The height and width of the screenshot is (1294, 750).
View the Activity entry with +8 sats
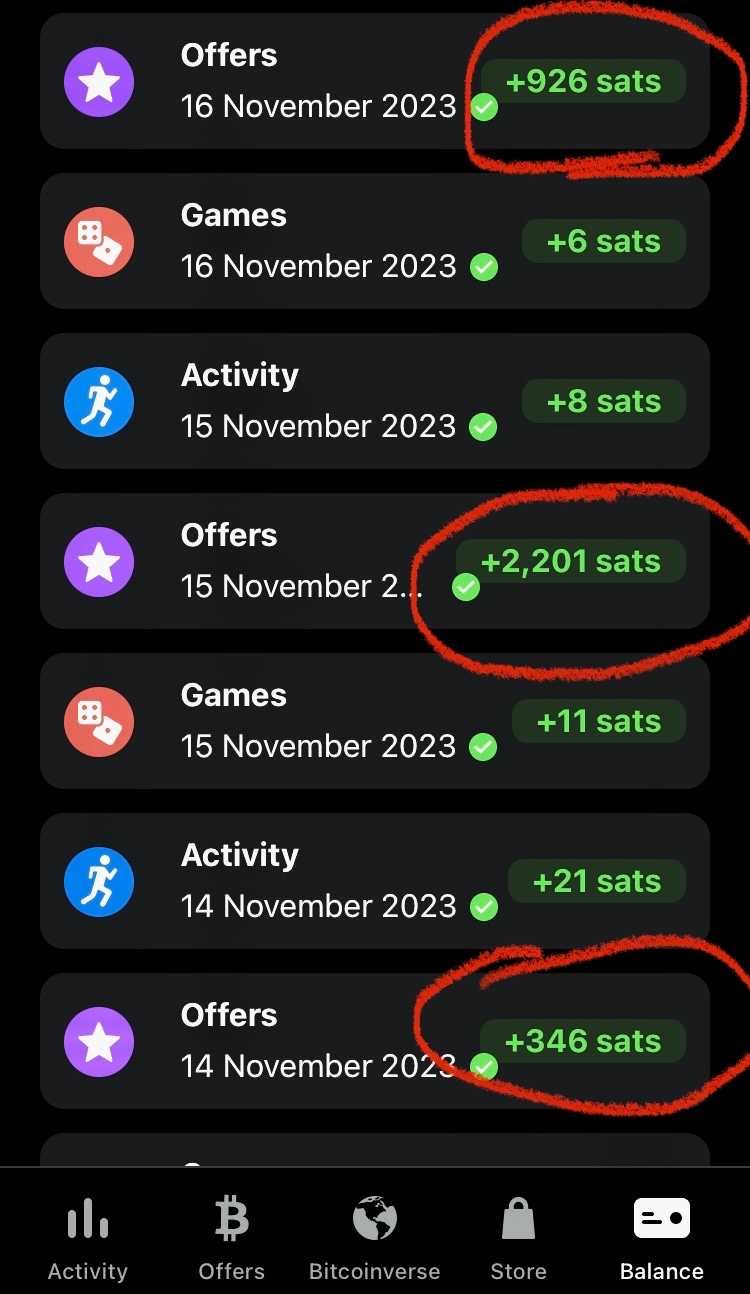point(375,401)
